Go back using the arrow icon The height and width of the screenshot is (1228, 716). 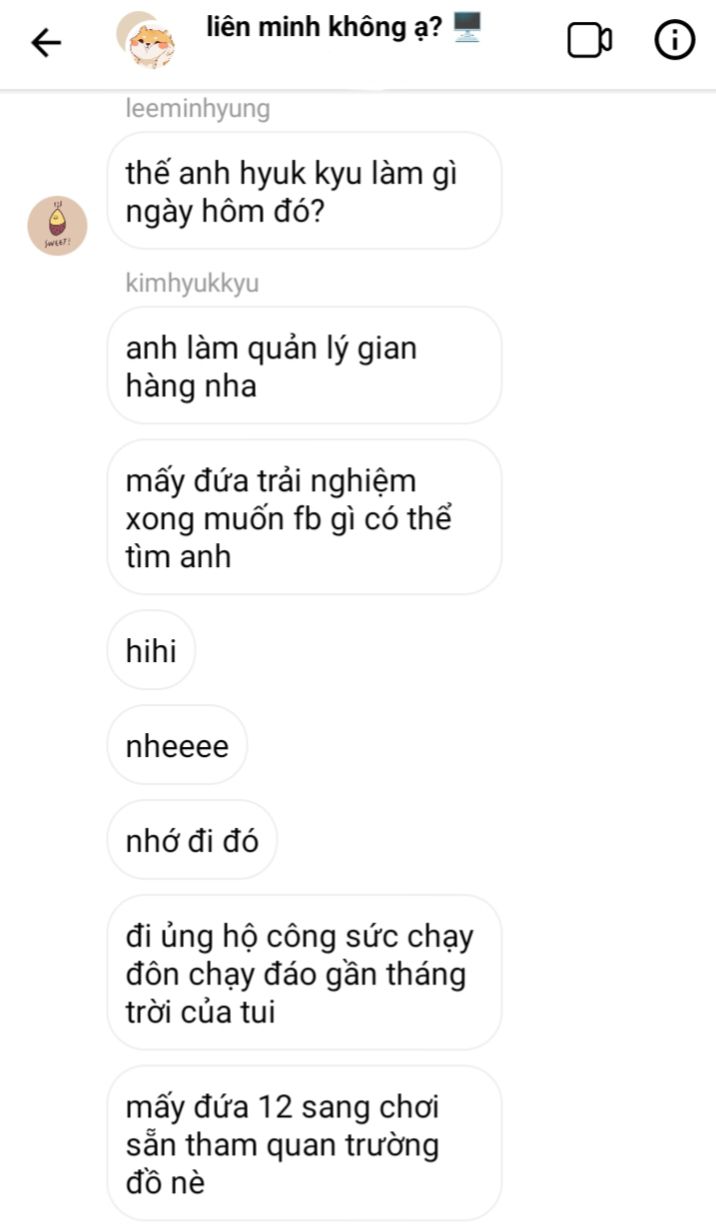(46, 42)
